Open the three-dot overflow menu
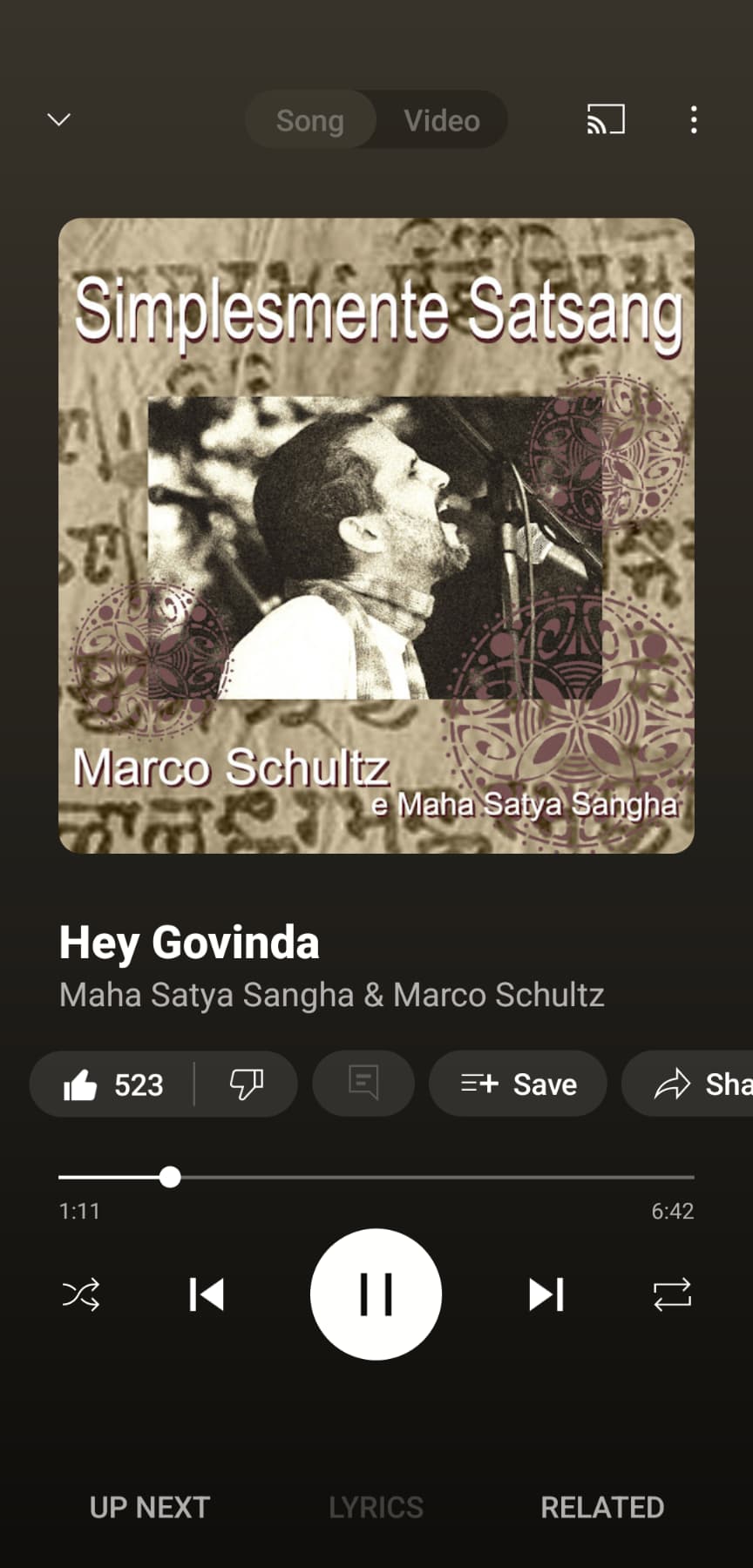Image resolution: width=753 pixels, height=1568 pixels. pyautogui.click(x=694, y=119)
